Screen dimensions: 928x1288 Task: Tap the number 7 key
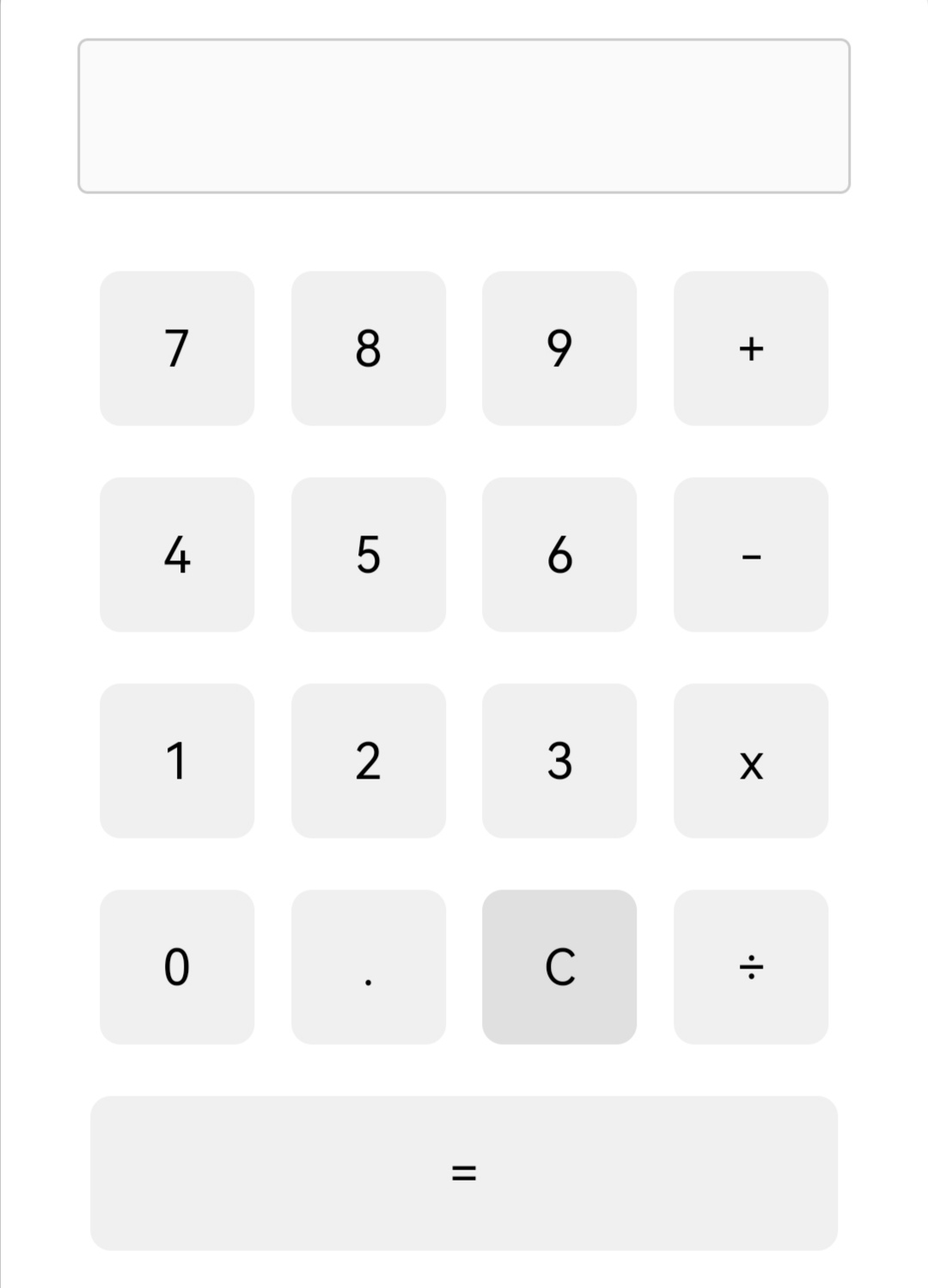[x=177, y=348]
